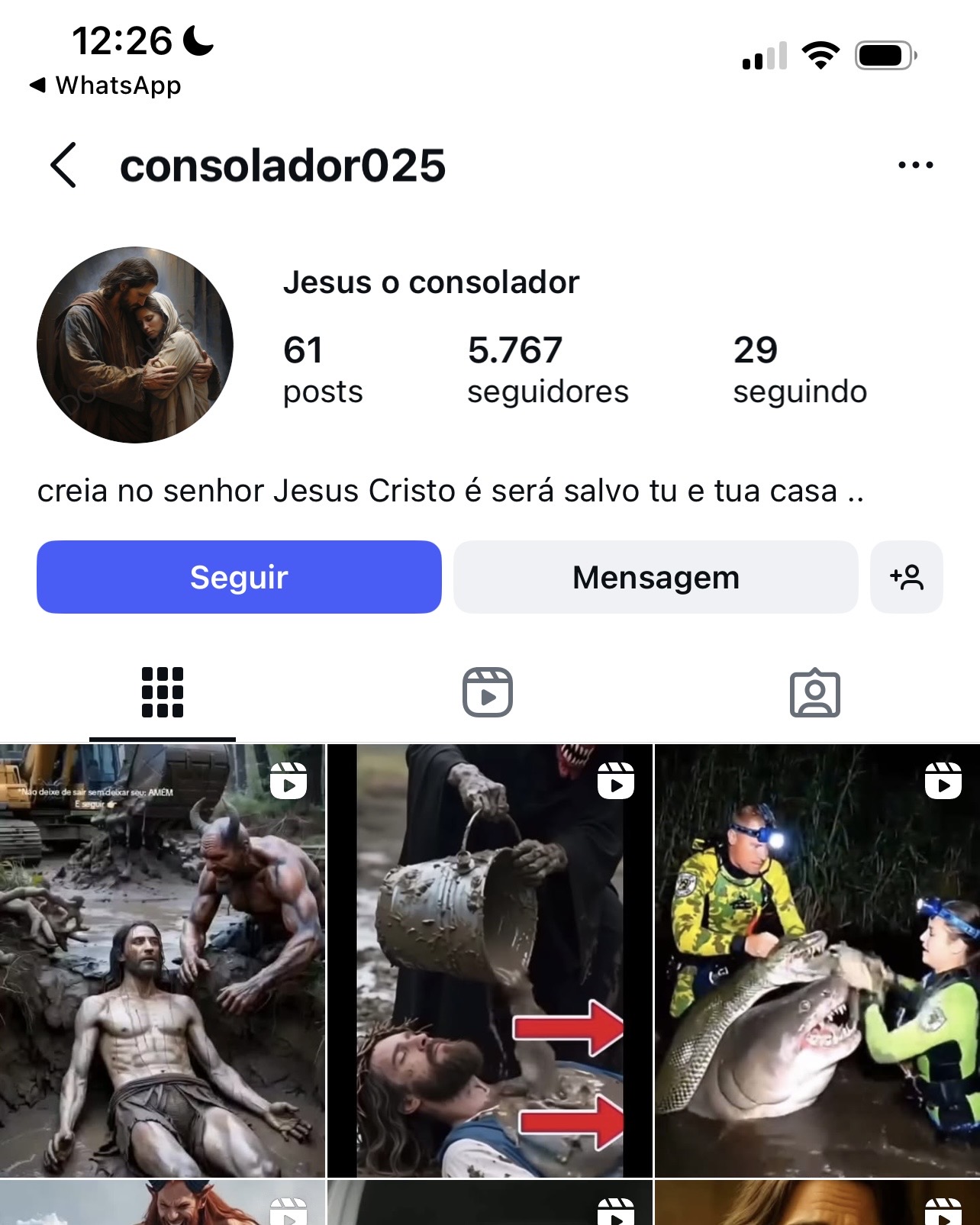
Task: Open suggested accounts add-person icon
Action: click(906, 577)
